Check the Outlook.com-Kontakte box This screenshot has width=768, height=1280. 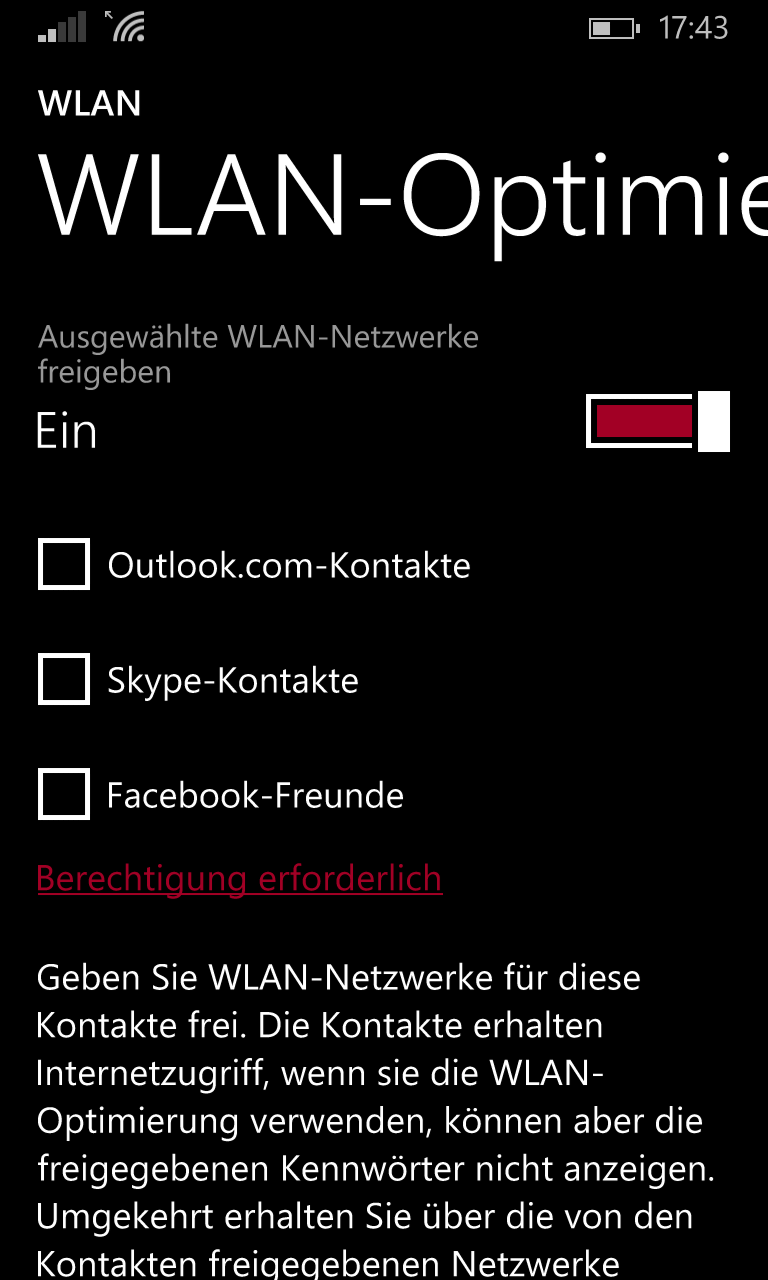[64, 564]
